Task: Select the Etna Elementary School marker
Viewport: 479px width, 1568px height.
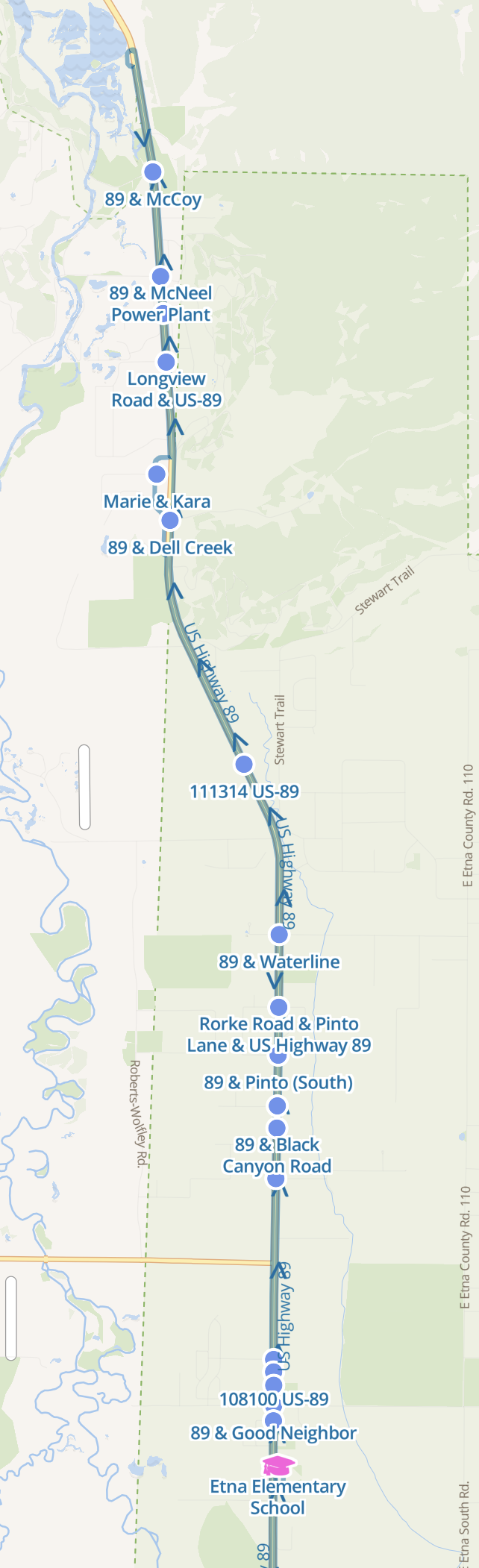Action: [x=278, y=1464]
